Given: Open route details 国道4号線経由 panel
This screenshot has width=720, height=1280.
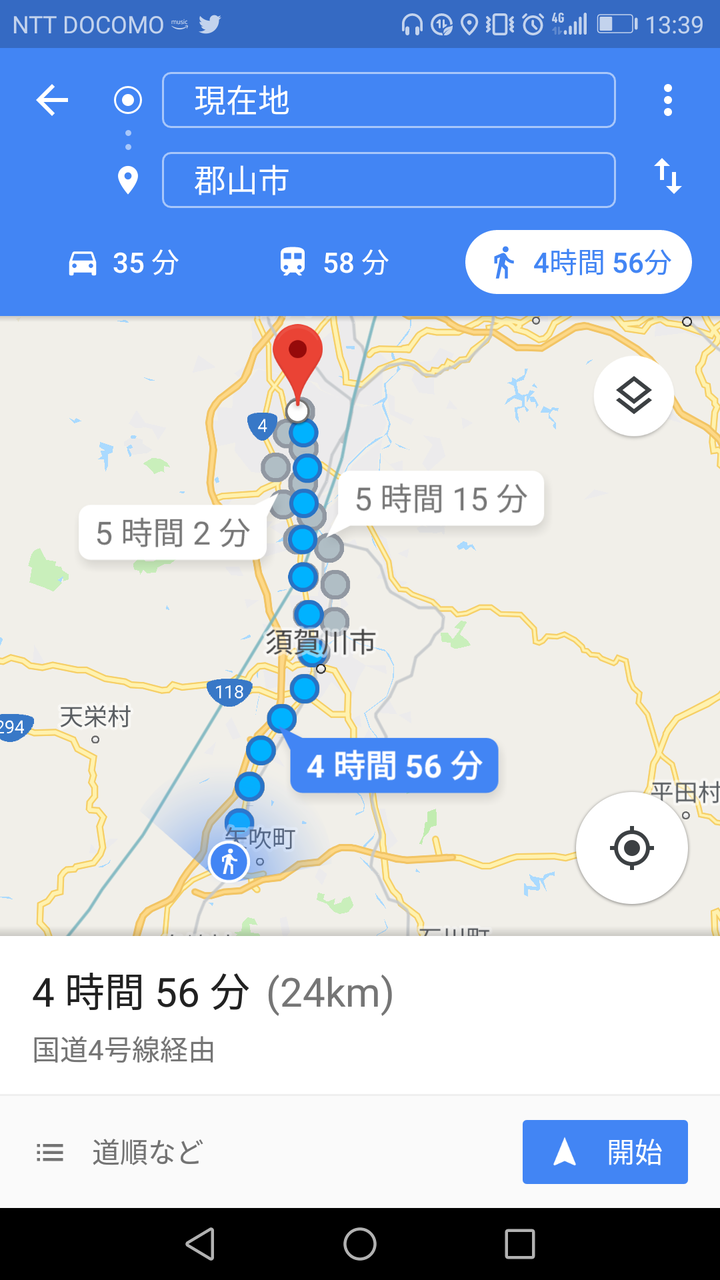Looking at the screenshot, I should click(360, 1015).
